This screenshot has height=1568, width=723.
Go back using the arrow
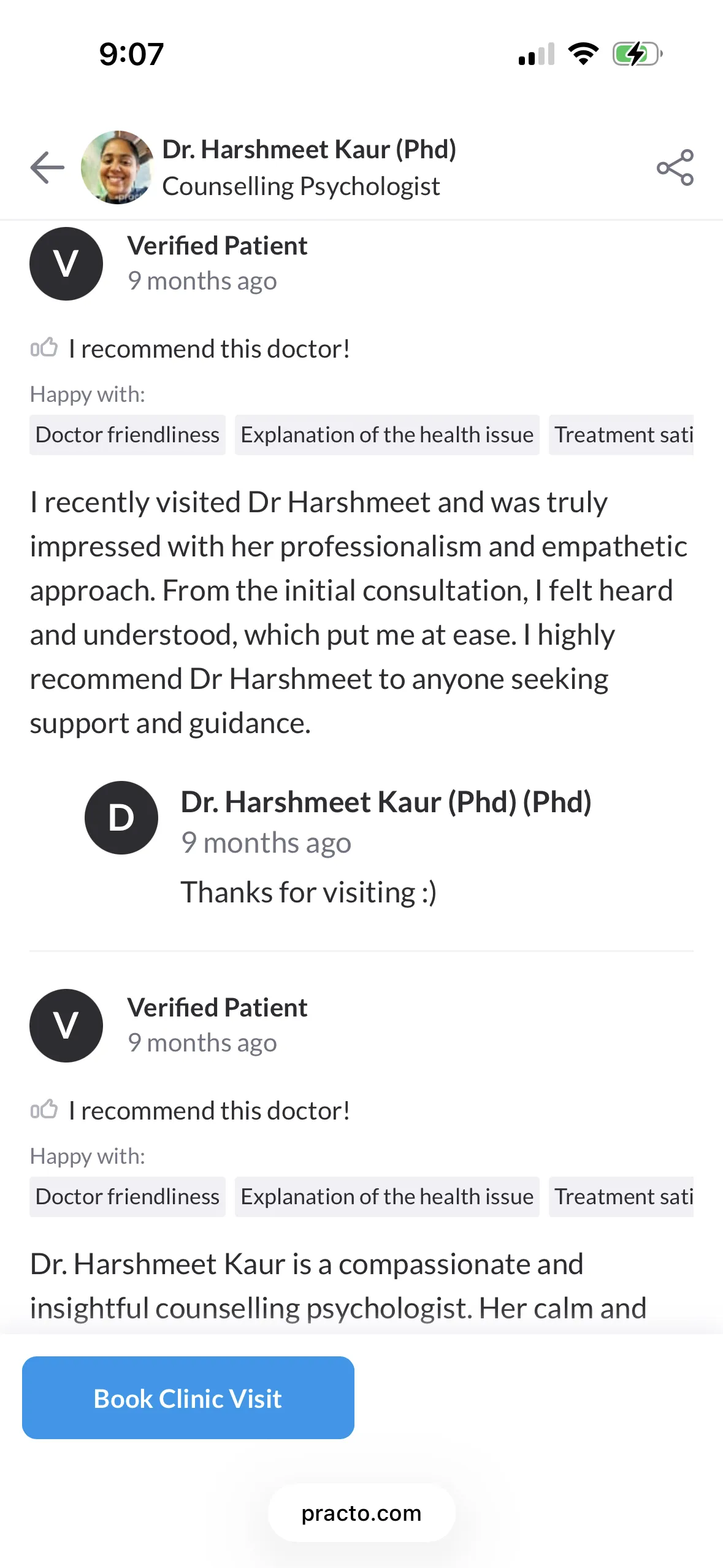point(47,167)
